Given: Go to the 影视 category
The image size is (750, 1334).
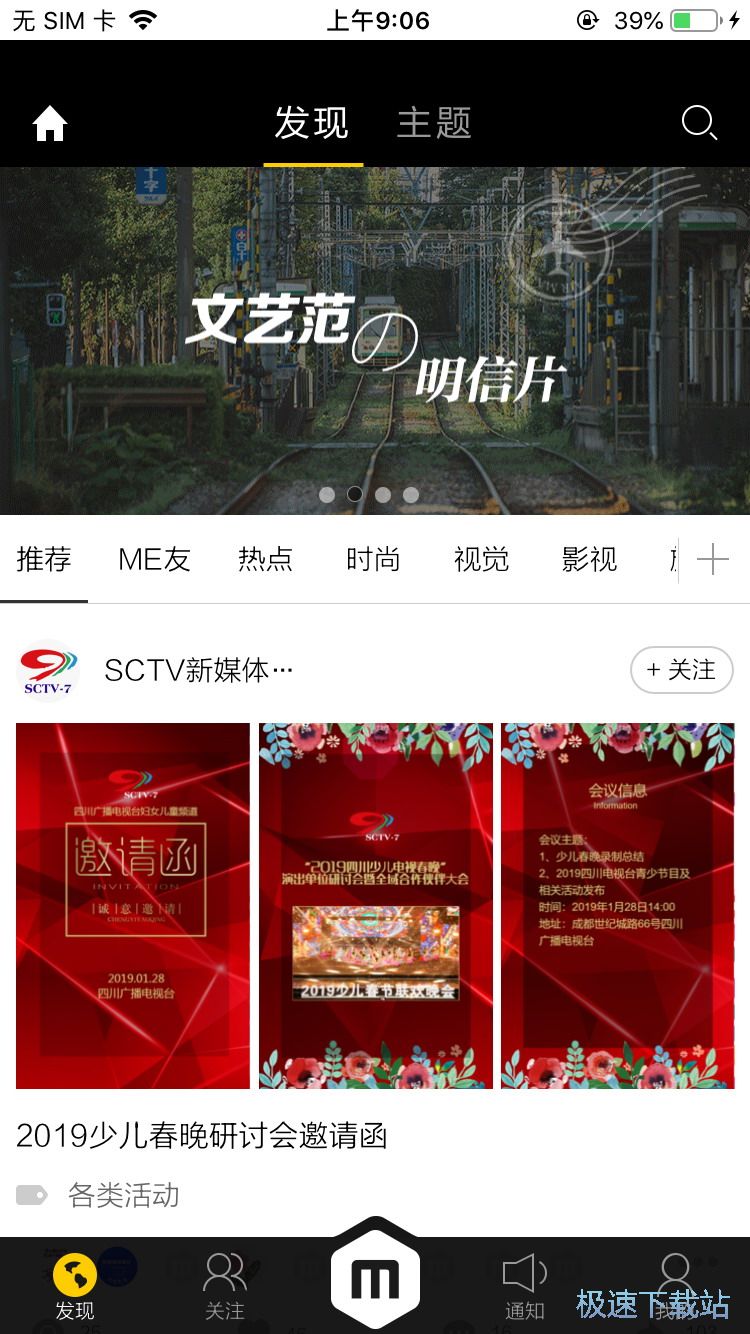Looking at the screenshot, I should [589, 559].
